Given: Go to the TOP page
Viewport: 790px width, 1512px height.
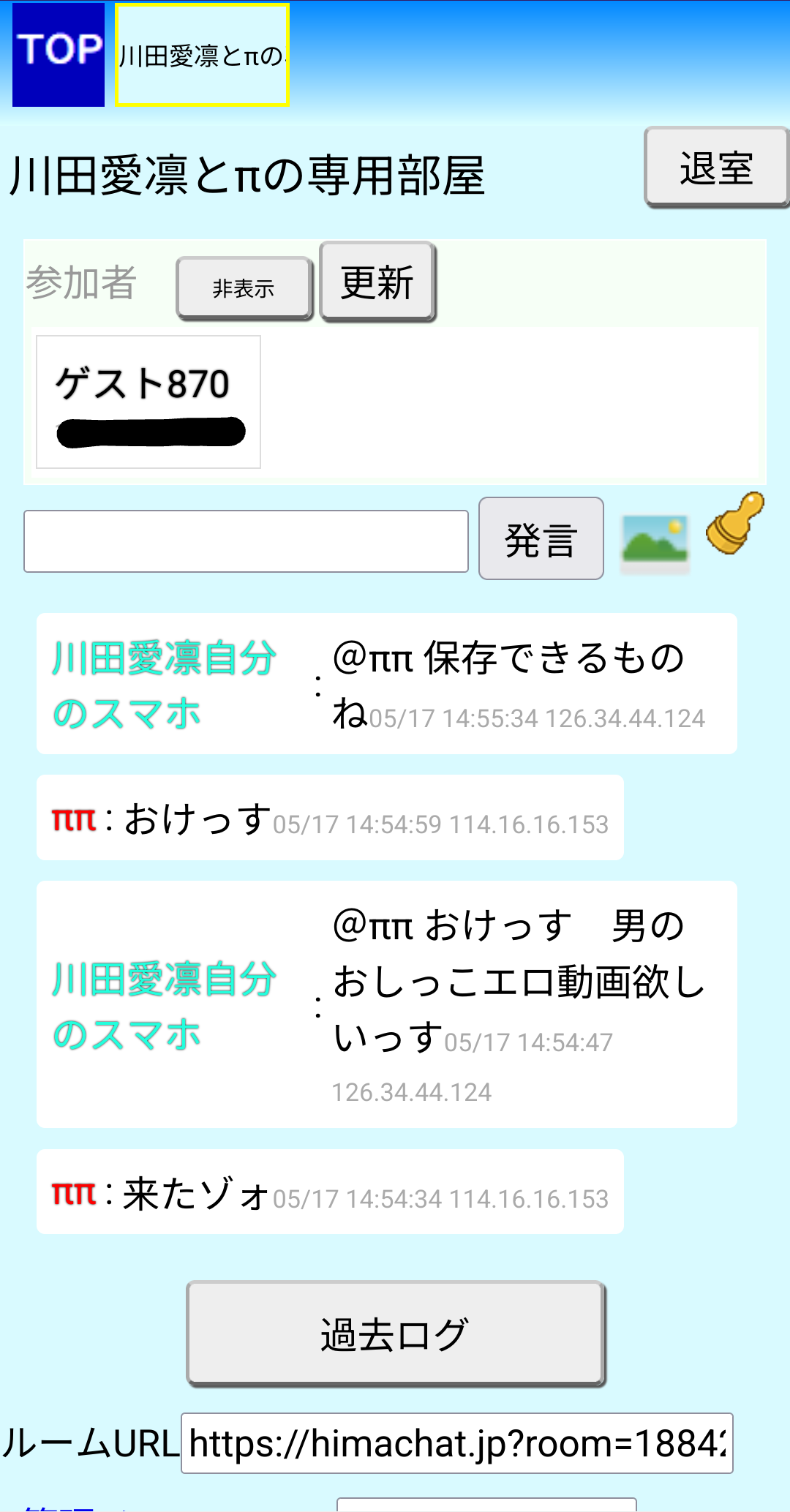Looking at the screenshot, I should coord(59,55).
